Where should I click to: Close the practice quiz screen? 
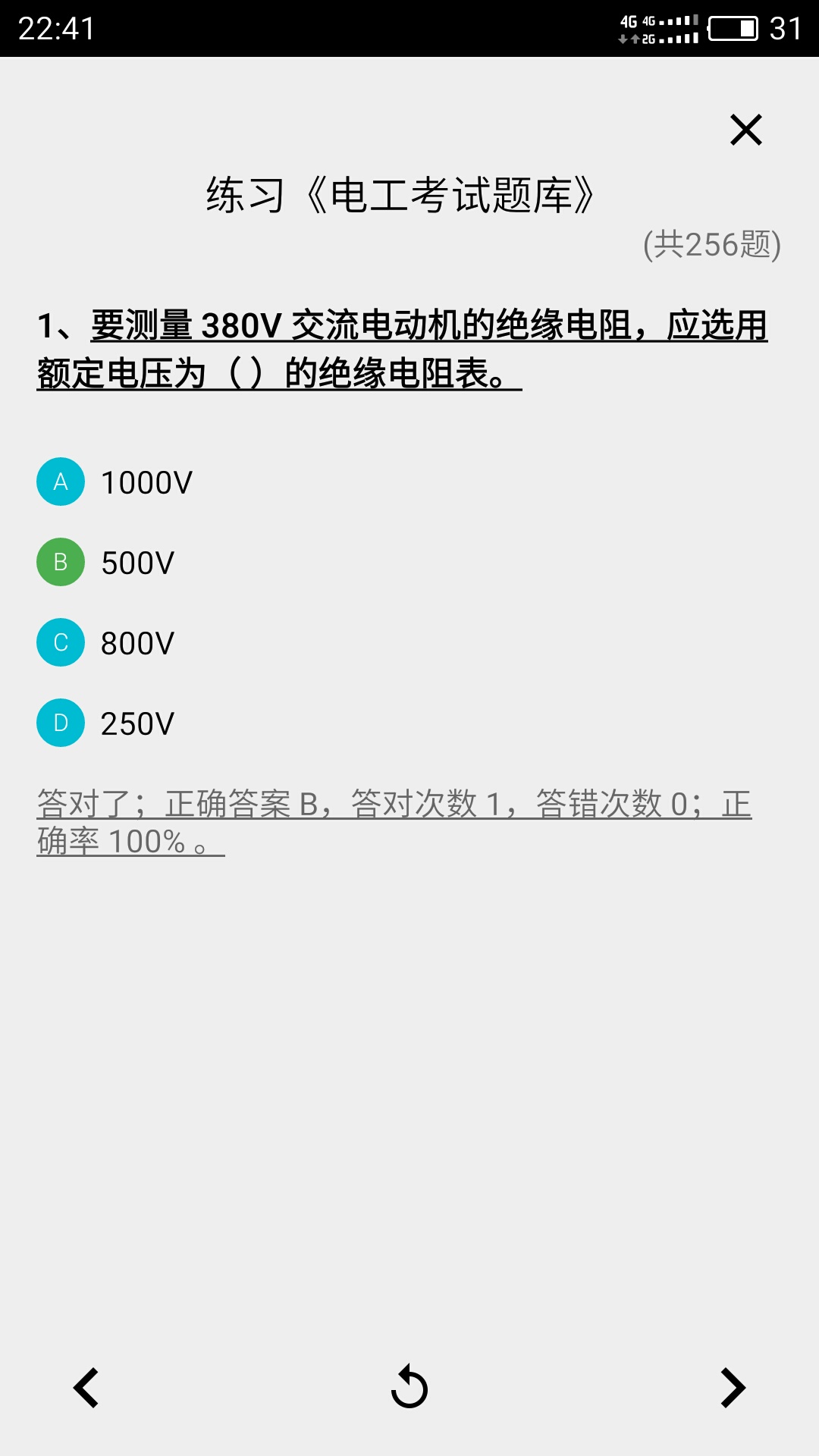pos(745,130)
